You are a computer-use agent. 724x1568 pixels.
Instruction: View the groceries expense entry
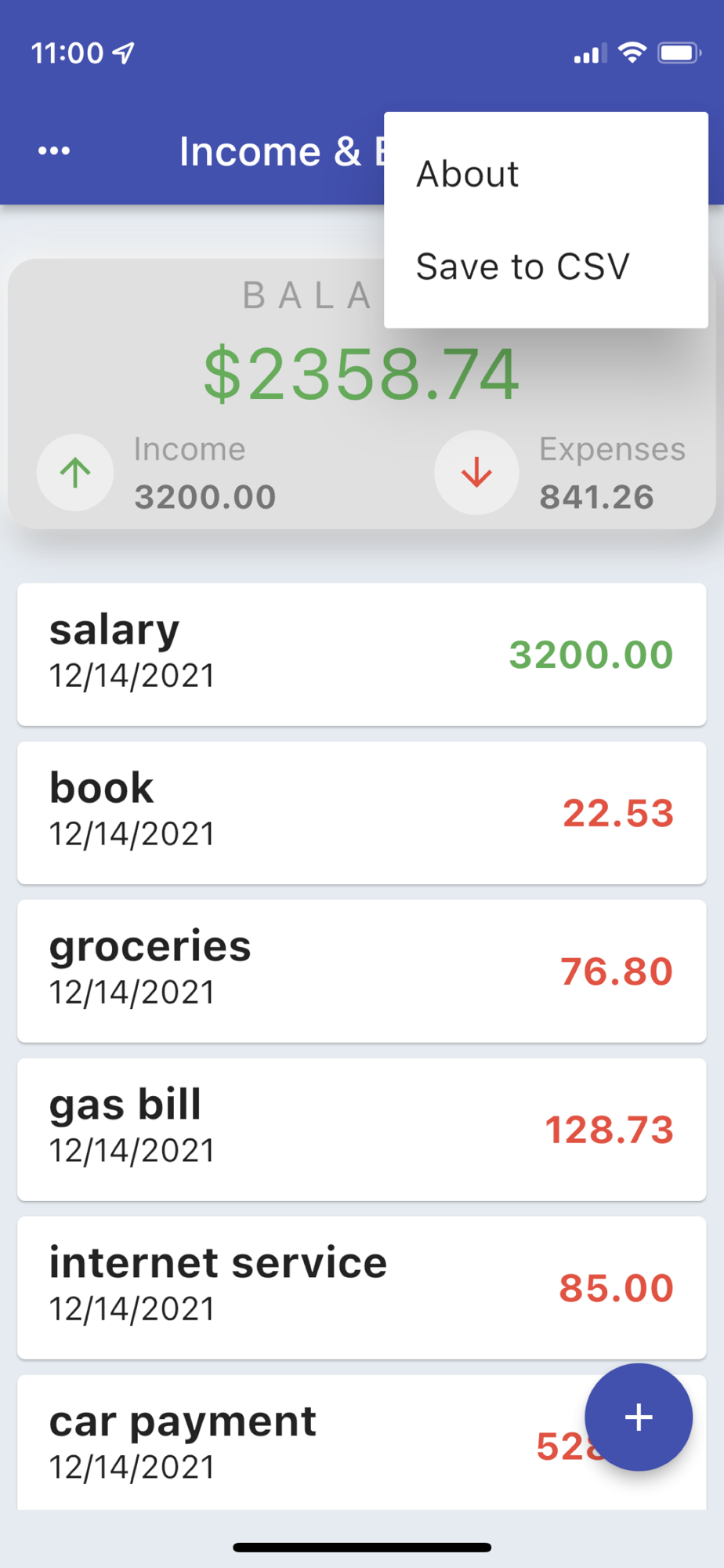pos(361,971)
